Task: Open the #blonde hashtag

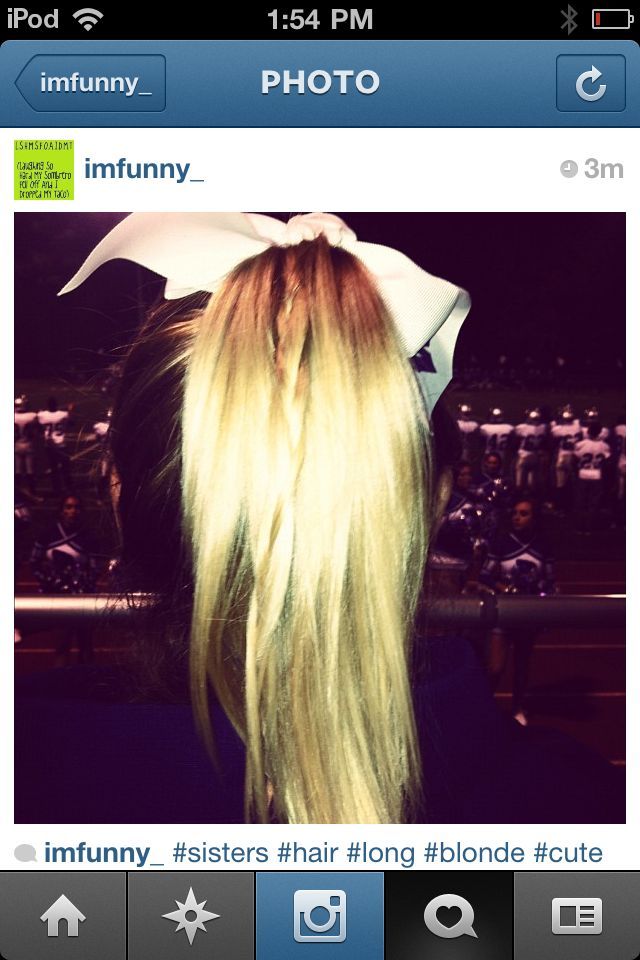Action: coord(474,853)
